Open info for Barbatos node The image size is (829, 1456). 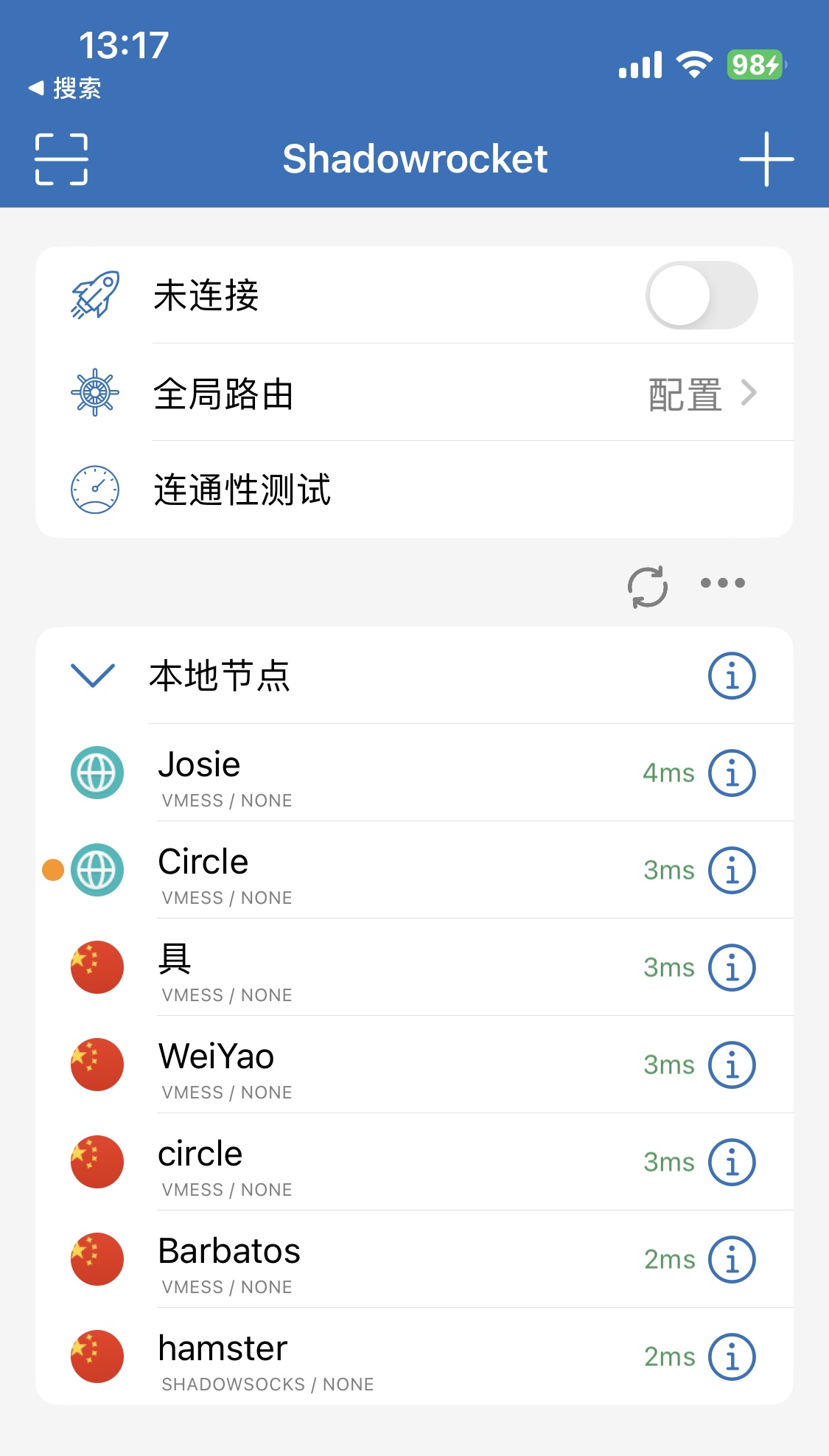731,1260
